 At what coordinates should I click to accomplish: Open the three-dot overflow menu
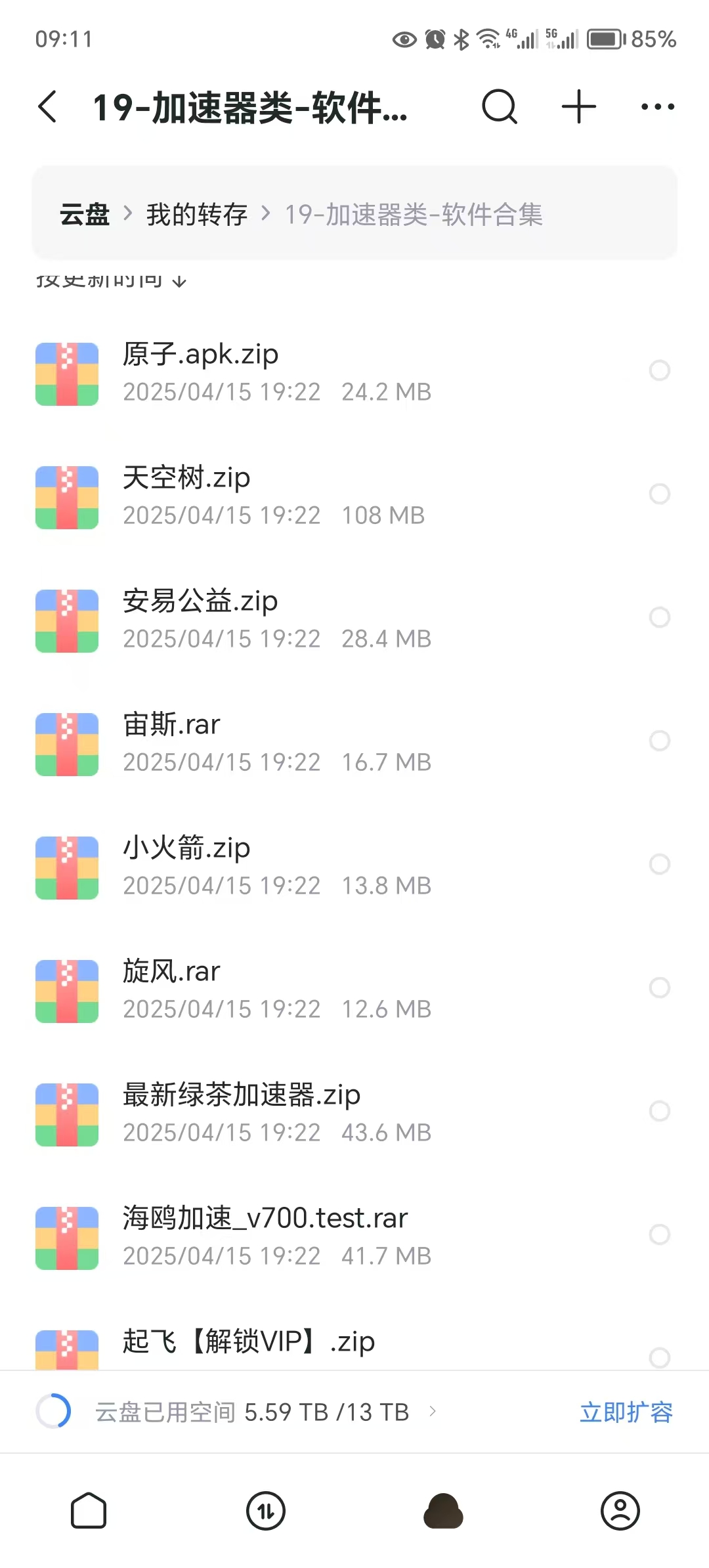(x=657, y=107)
